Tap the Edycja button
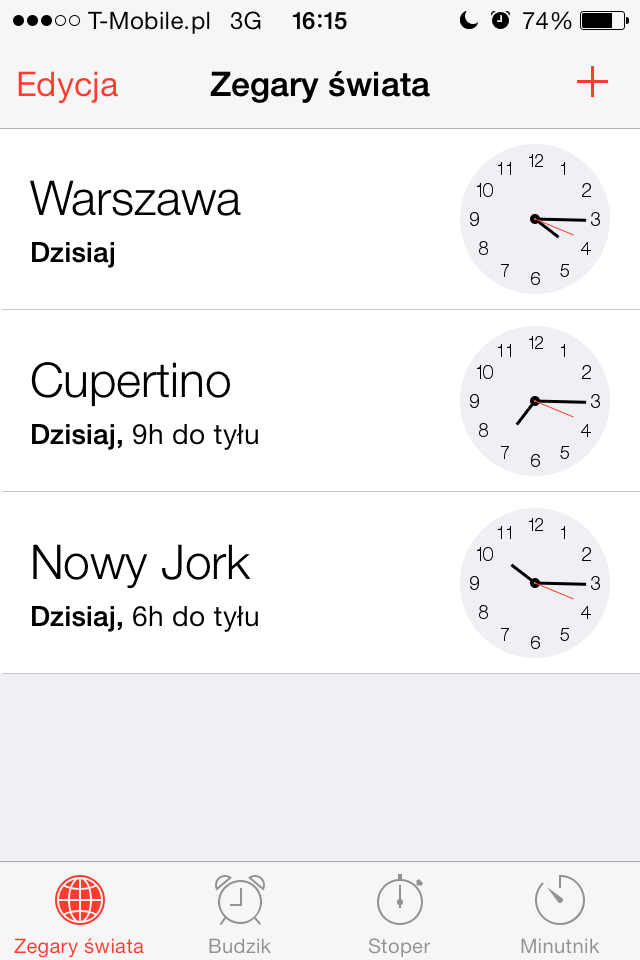The image size is (640, 960). 67,85
